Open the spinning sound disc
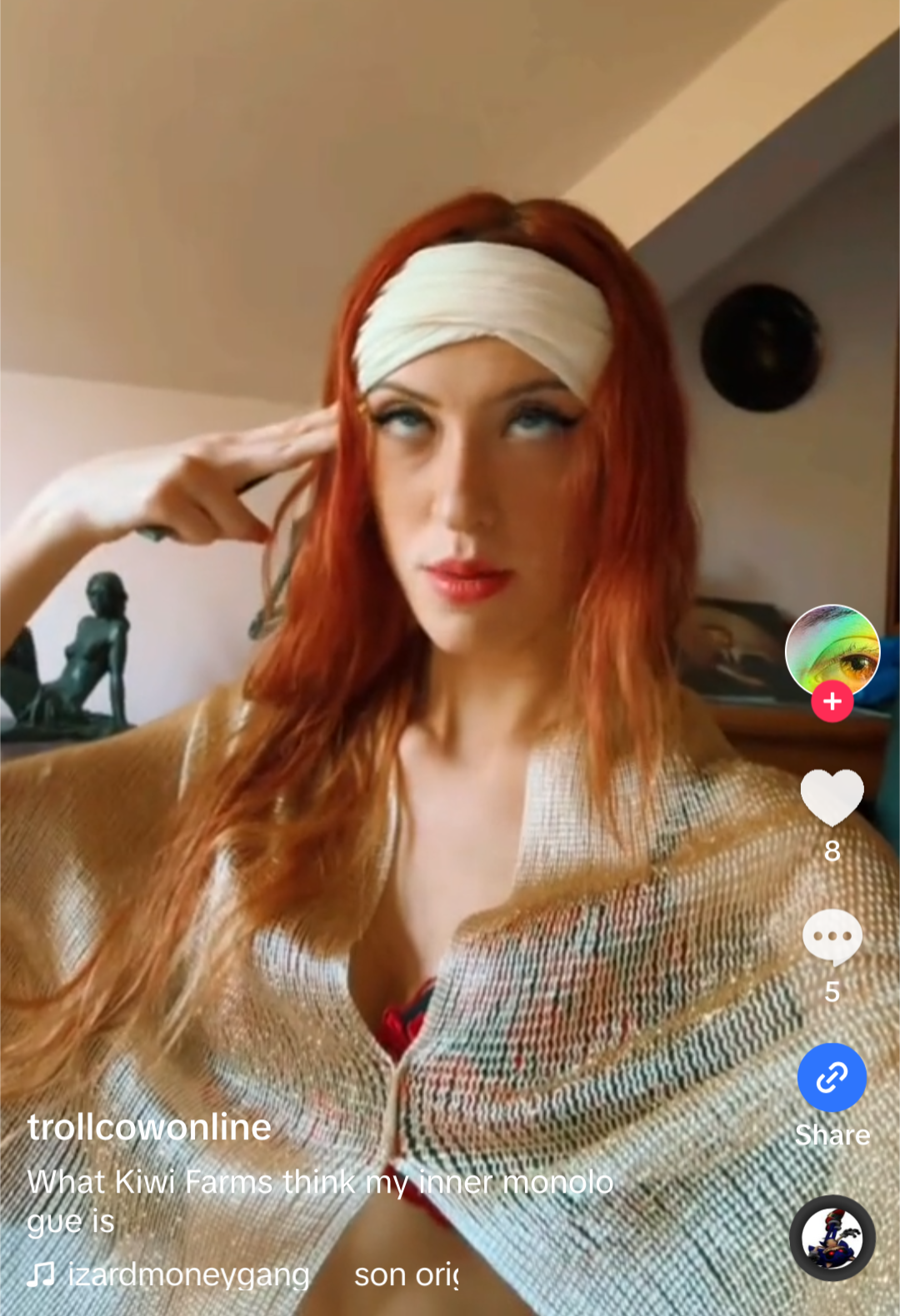 [x=832, y=1238]
